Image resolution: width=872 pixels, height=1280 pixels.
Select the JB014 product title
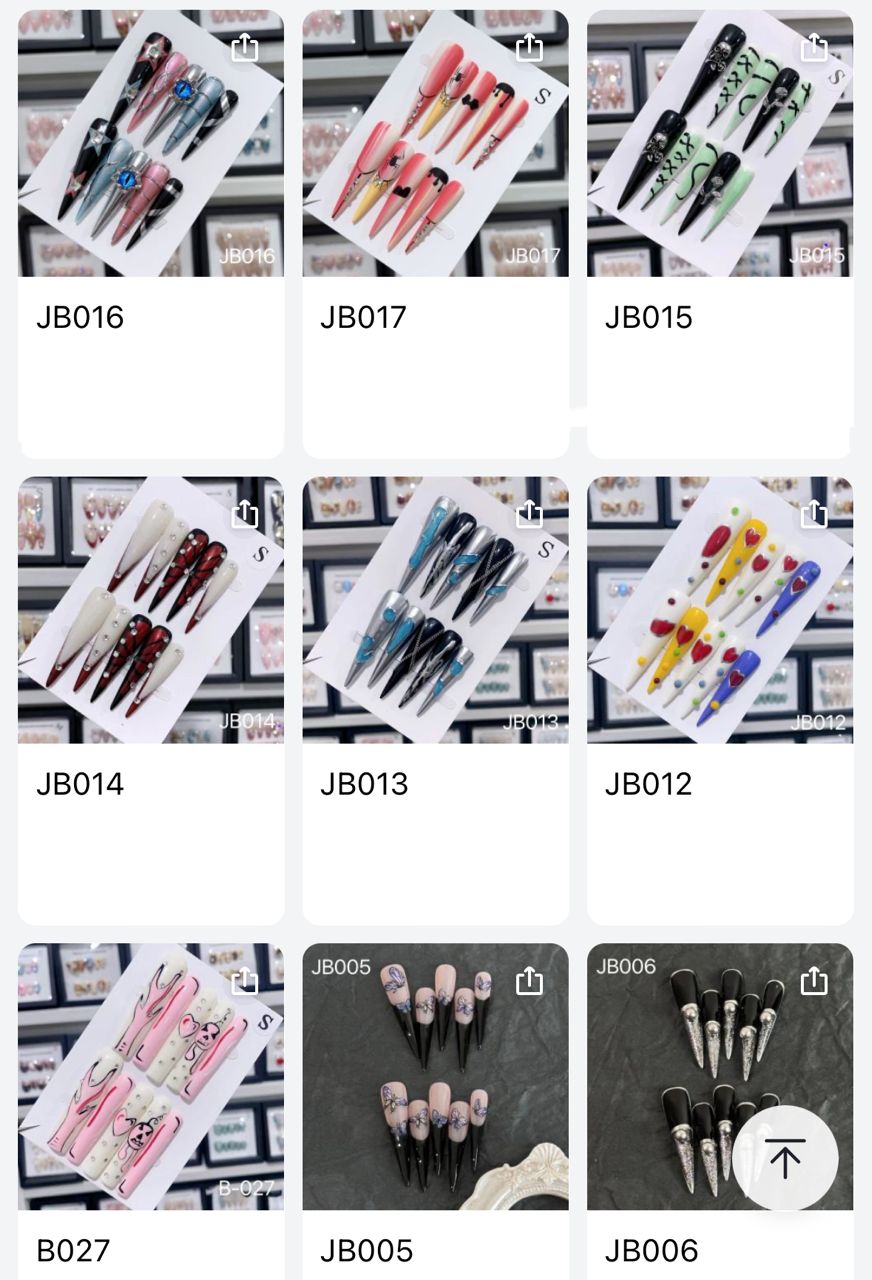coord(79,784)
